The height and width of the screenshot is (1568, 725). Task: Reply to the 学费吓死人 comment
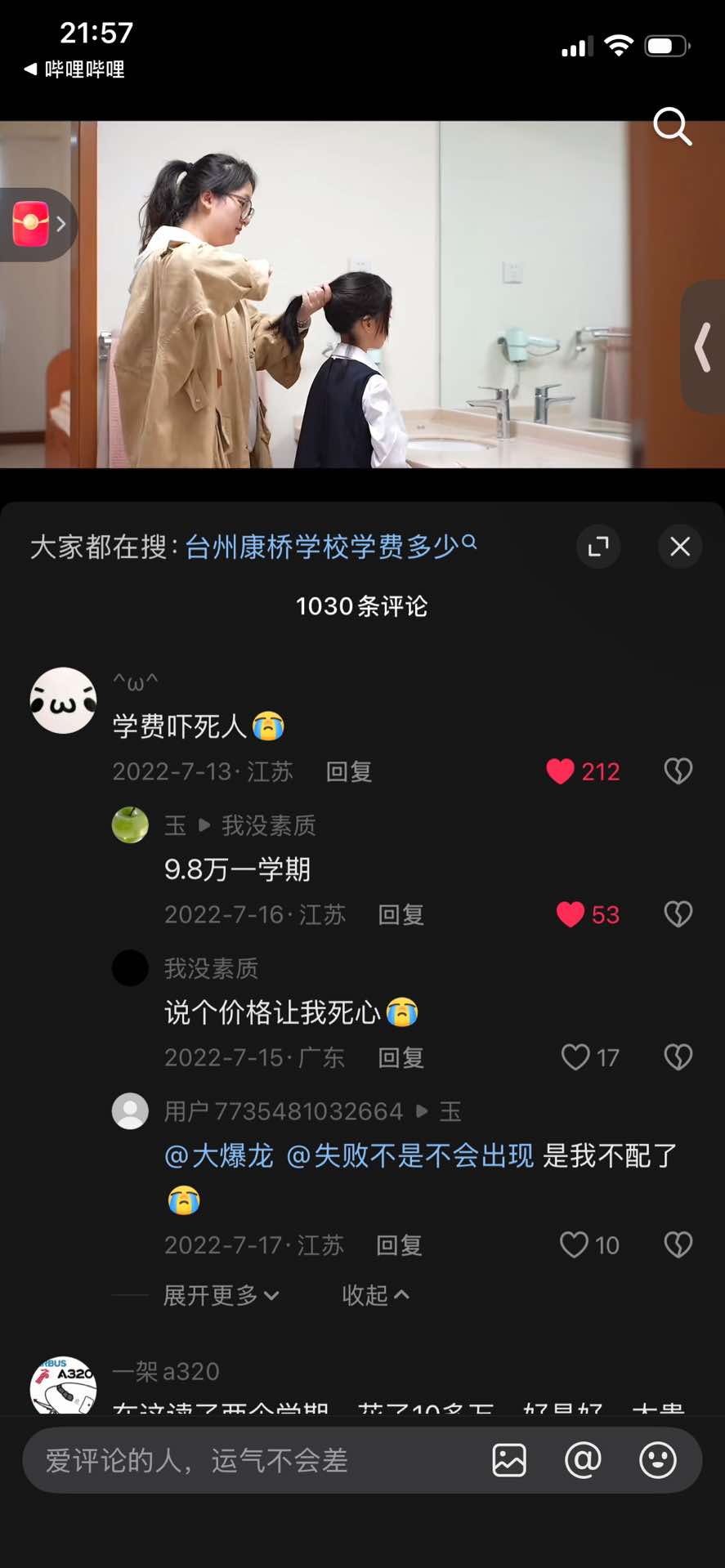pos(349,771)
